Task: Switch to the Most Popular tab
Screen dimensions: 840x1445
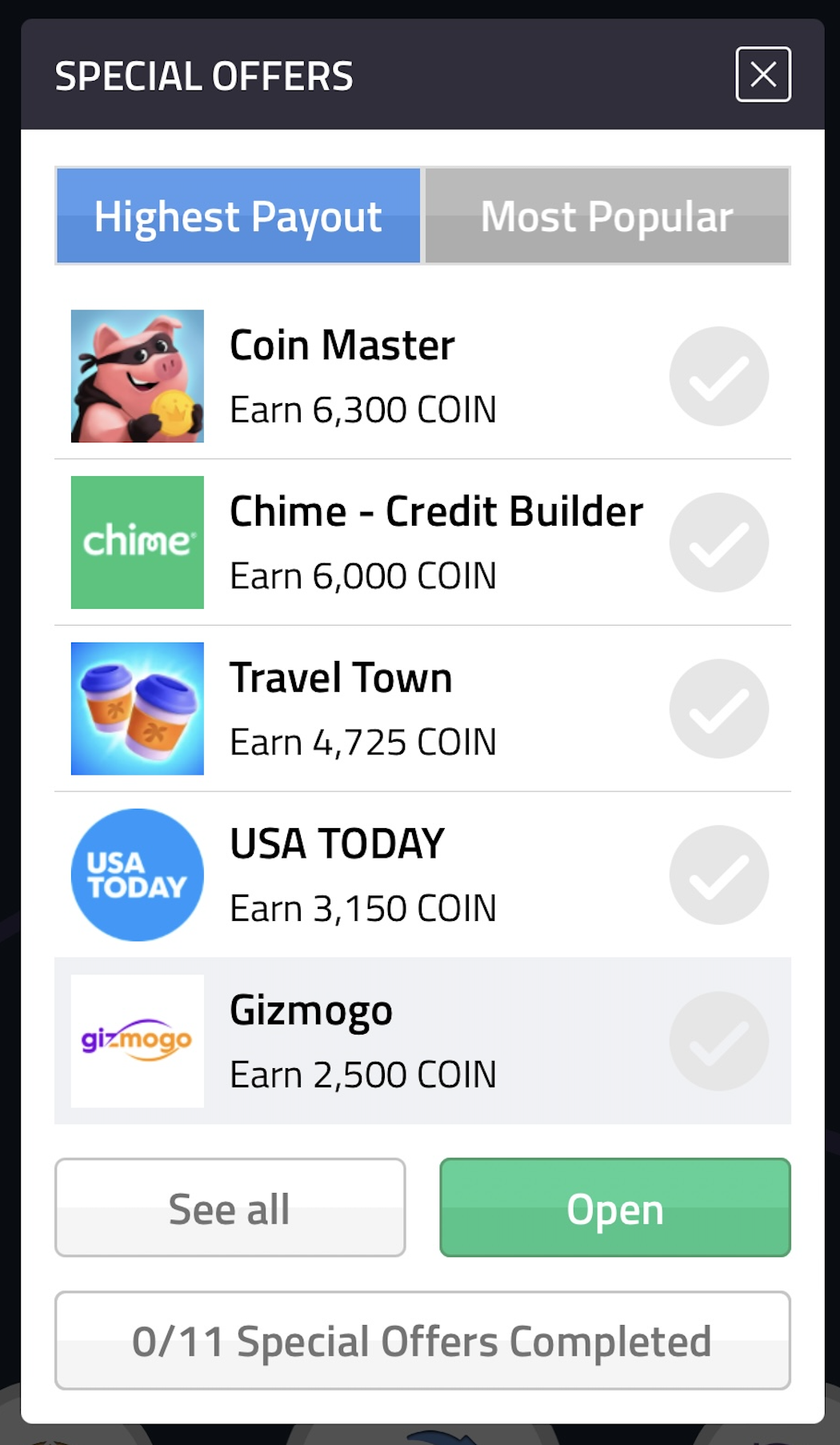Action: [607, 216]
